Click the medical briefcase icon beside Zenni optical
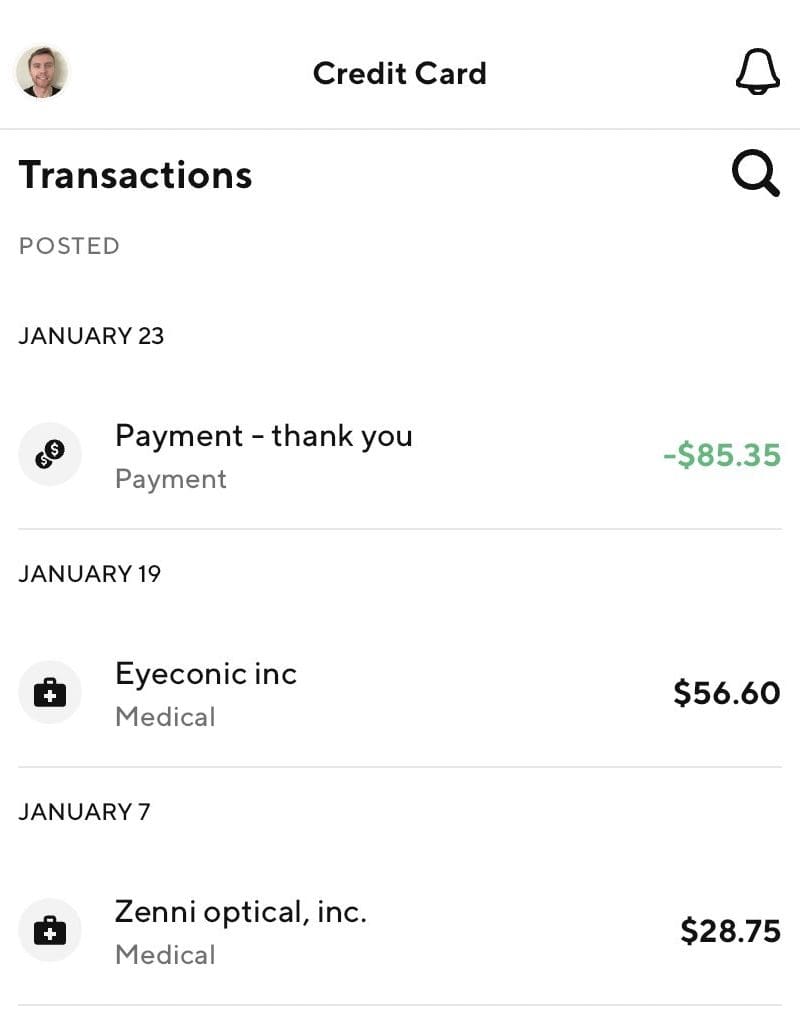800x1018 pixels. [50, 930]
